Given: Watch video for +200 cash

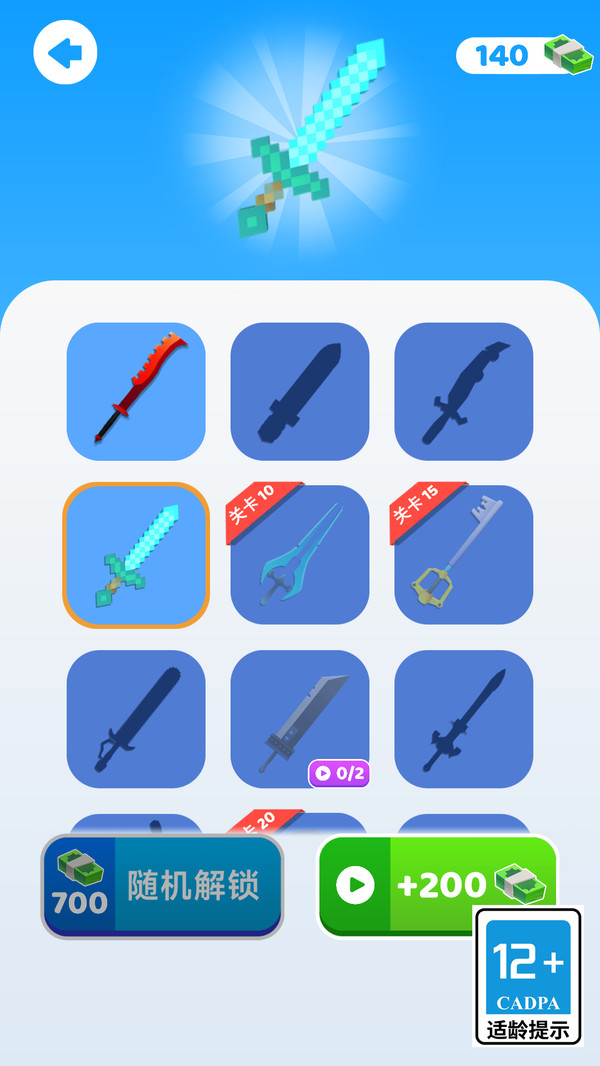Looking at the screenshot, I should [x=438, y=885].
